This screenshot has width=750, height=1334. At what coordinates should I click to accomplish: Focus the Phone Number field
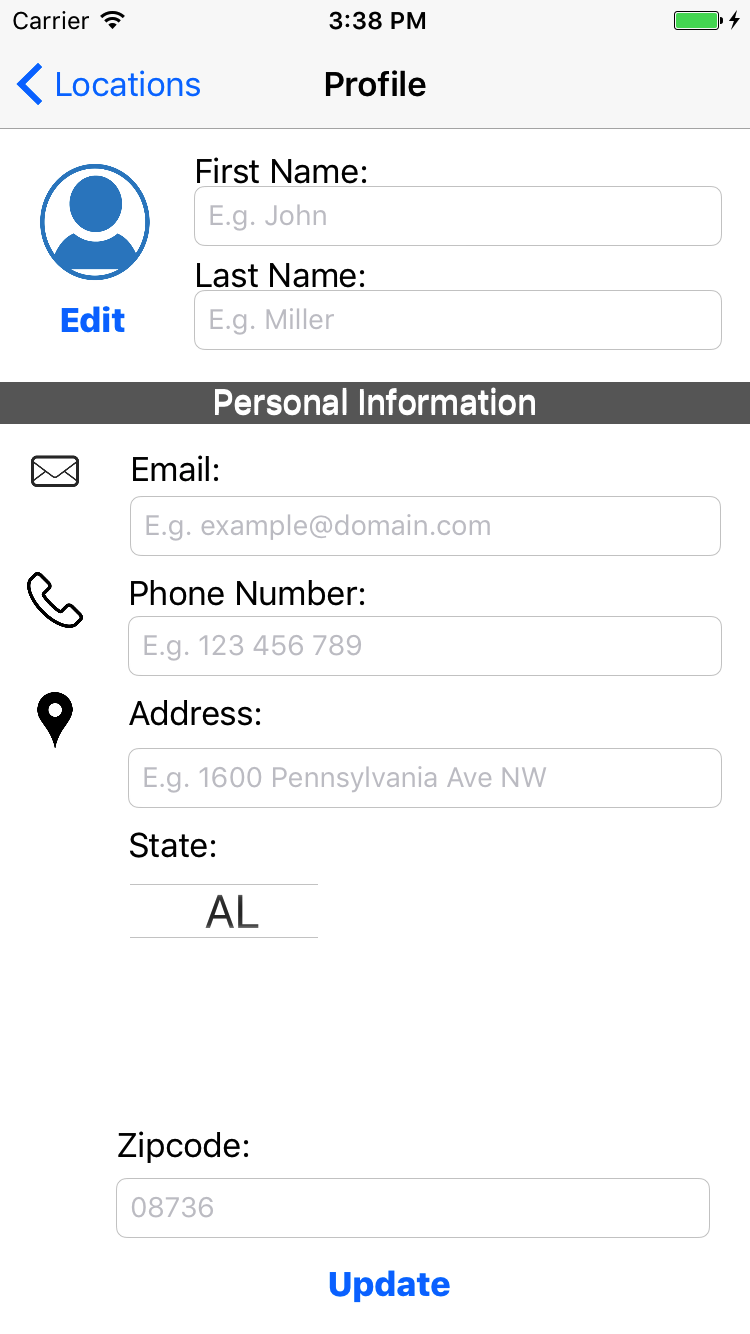(x=425, y=646)
